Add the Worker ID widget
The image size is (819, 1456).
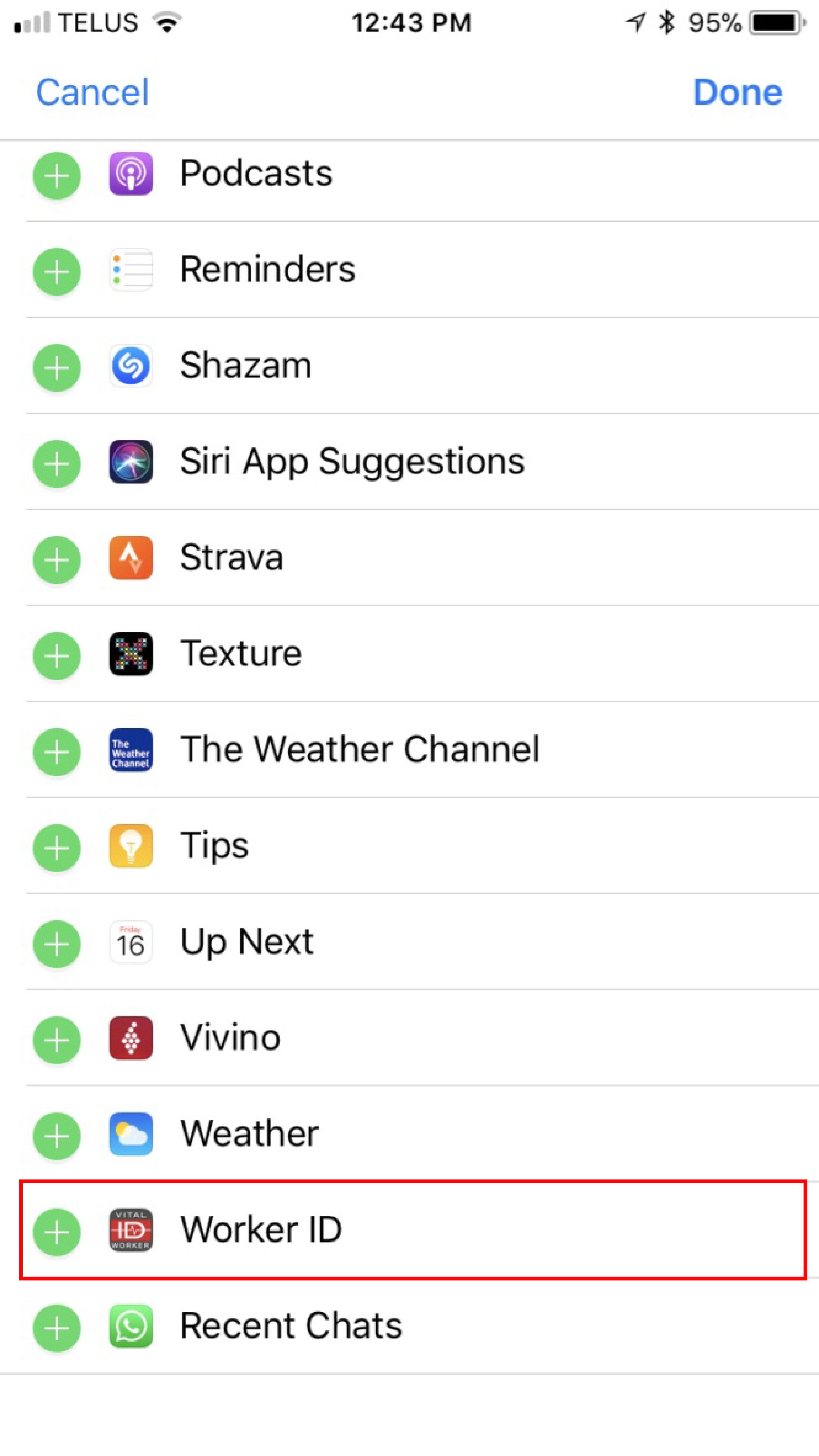(56, 1232)
